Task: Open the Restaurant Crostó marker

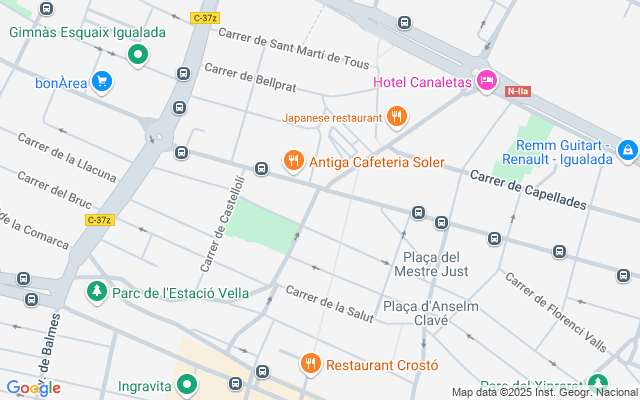Action: 311,363
